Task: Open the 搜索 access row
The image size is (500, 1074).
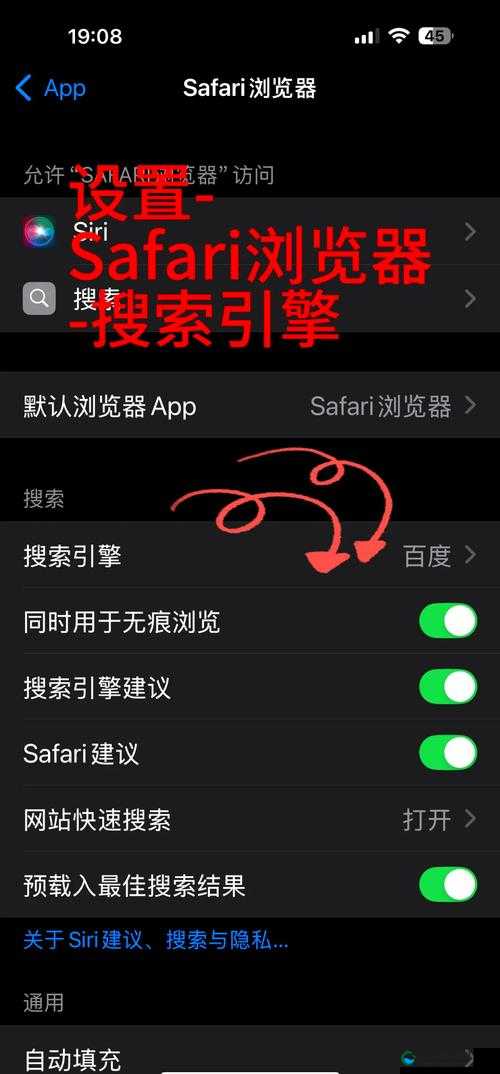Action: pyautogui.click(x=250, y=299)
